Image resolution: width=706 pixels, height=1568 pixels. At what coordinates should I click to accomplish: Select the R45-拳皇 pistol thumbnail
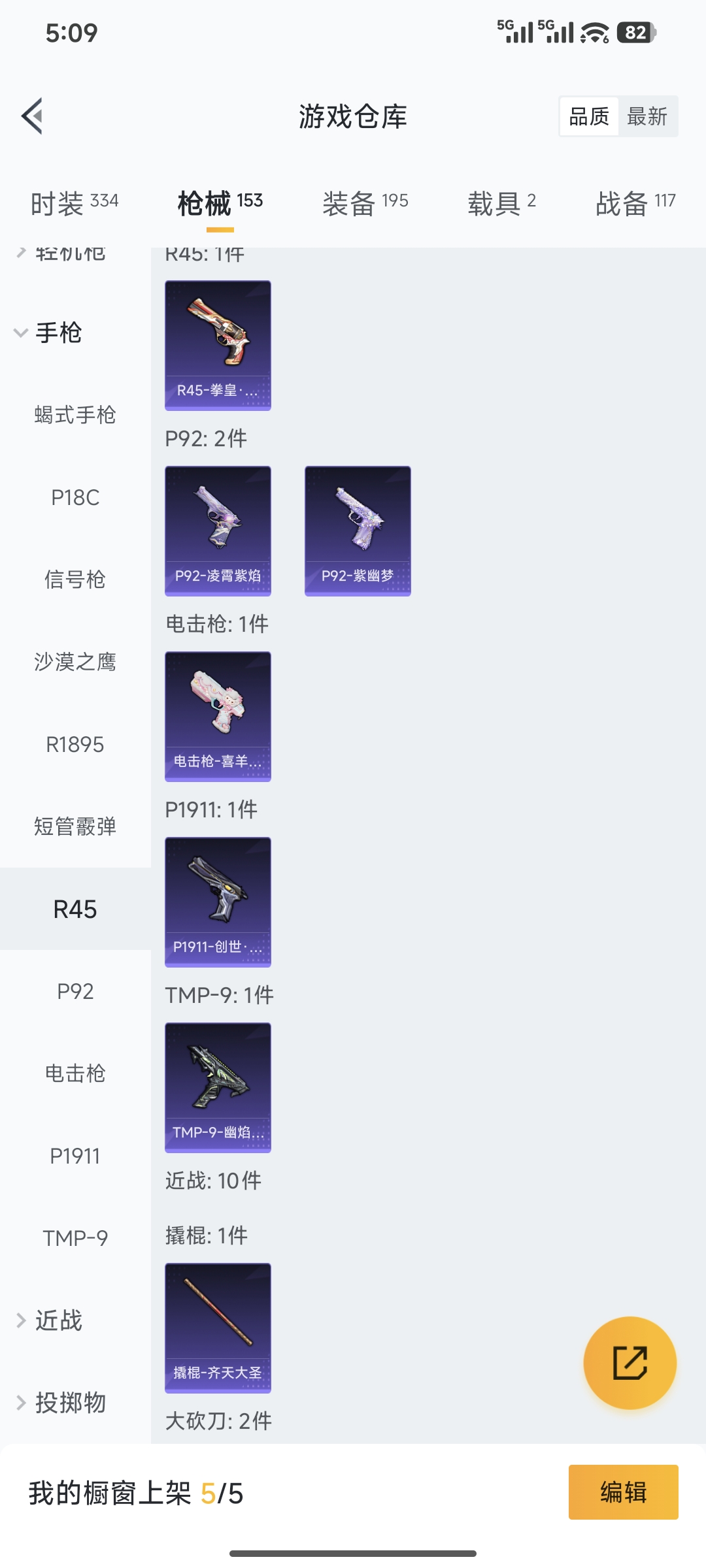pos(218,345)
